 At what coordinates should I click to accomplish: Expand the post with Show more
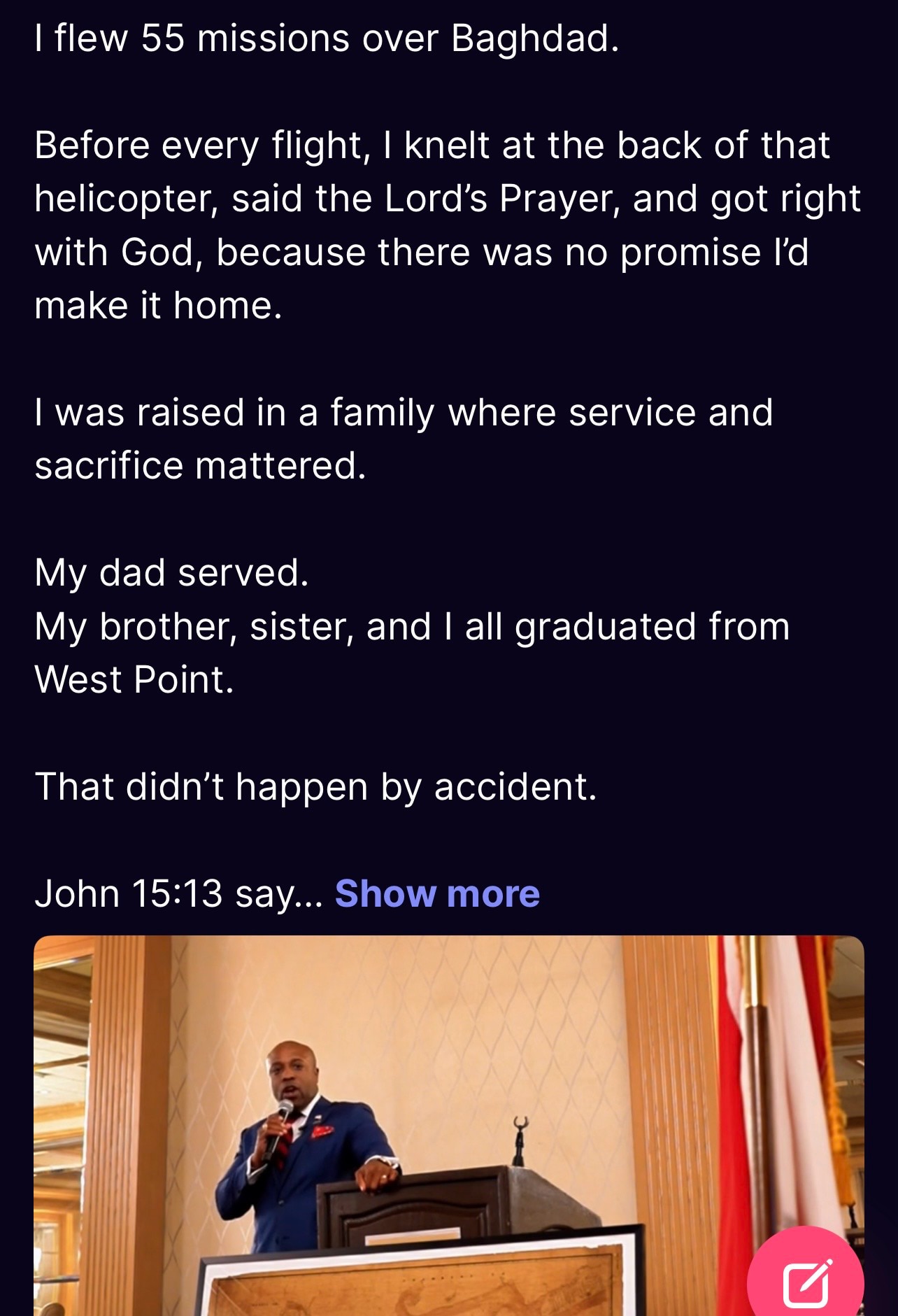click(437, 893)
